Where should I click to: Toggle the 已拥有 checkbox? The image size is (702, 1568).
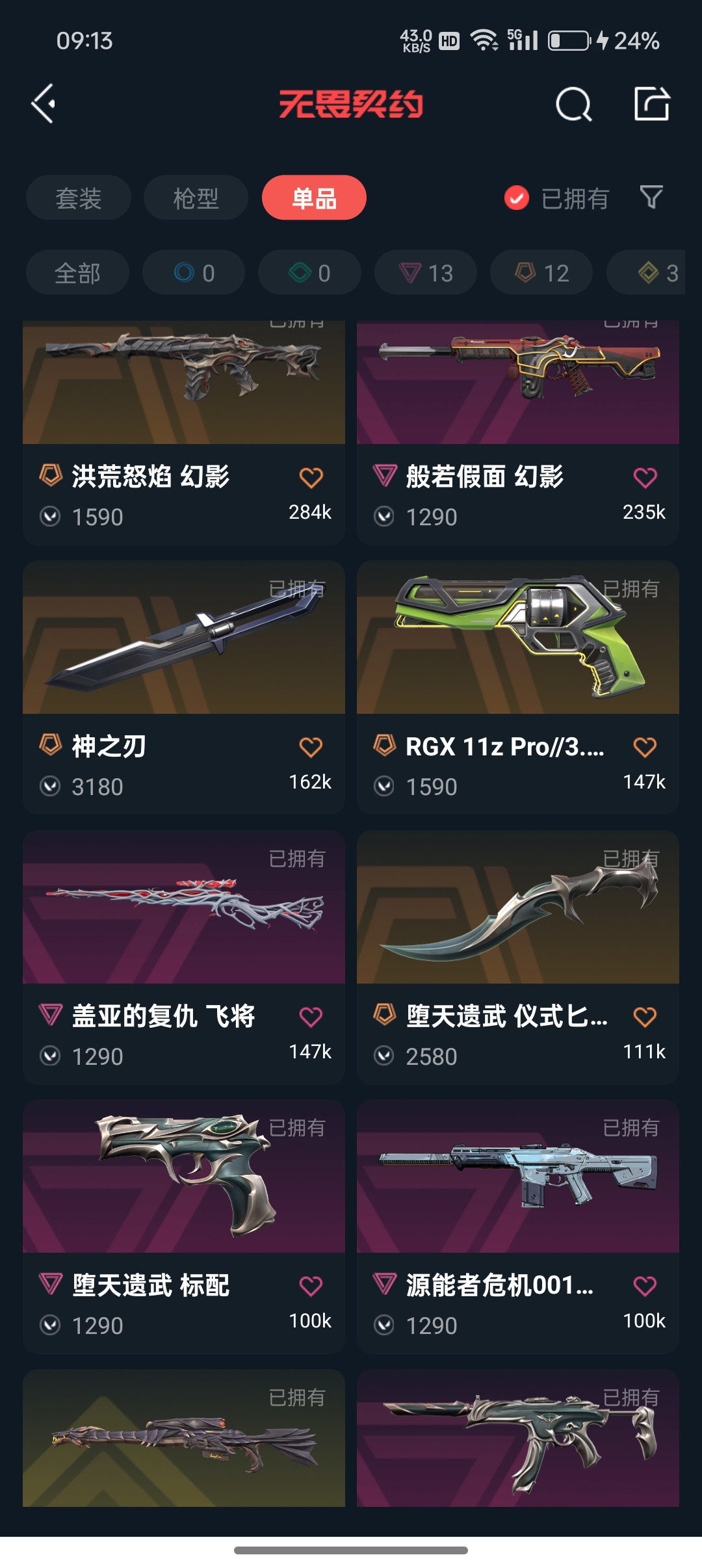[x=517, y=198]
